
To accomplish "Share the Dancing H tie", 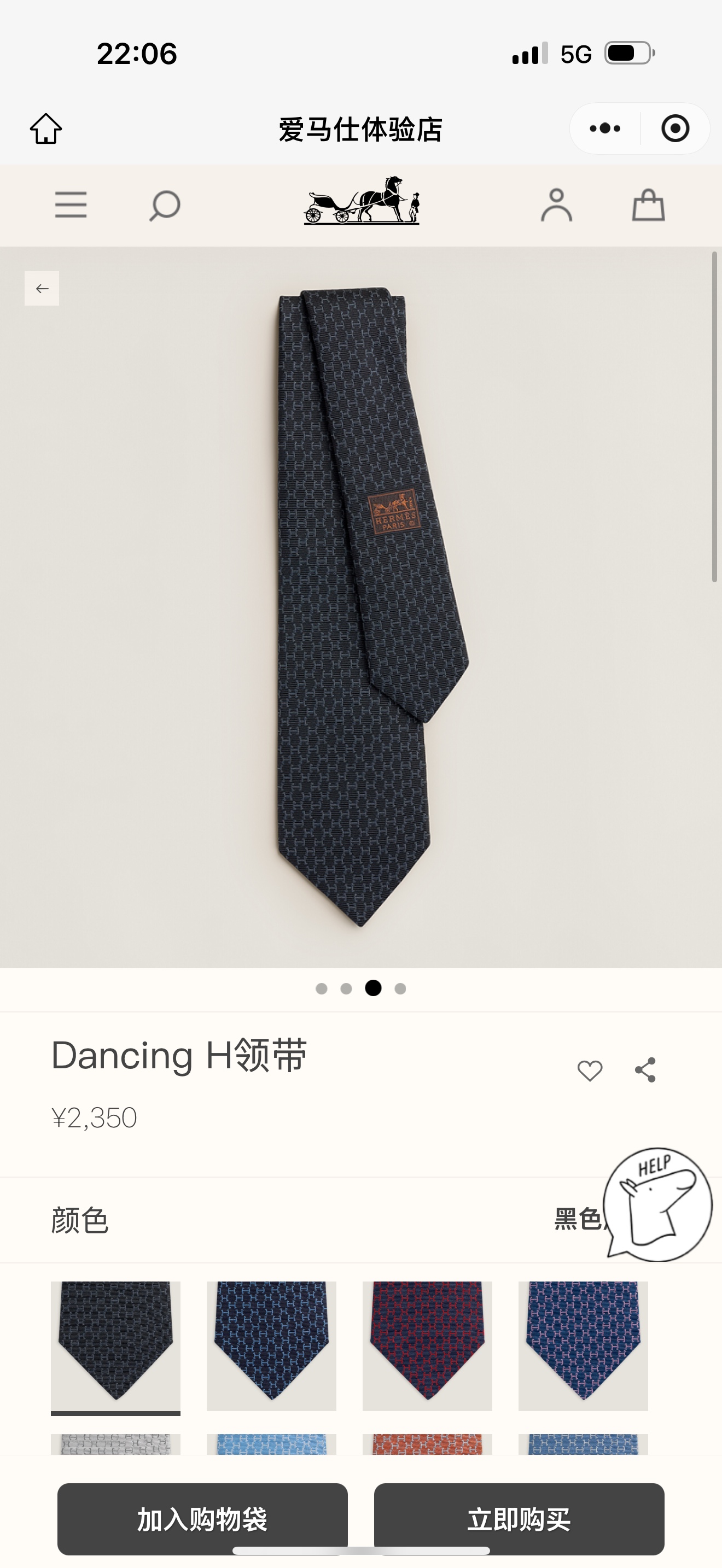I will click(645, 1070).
